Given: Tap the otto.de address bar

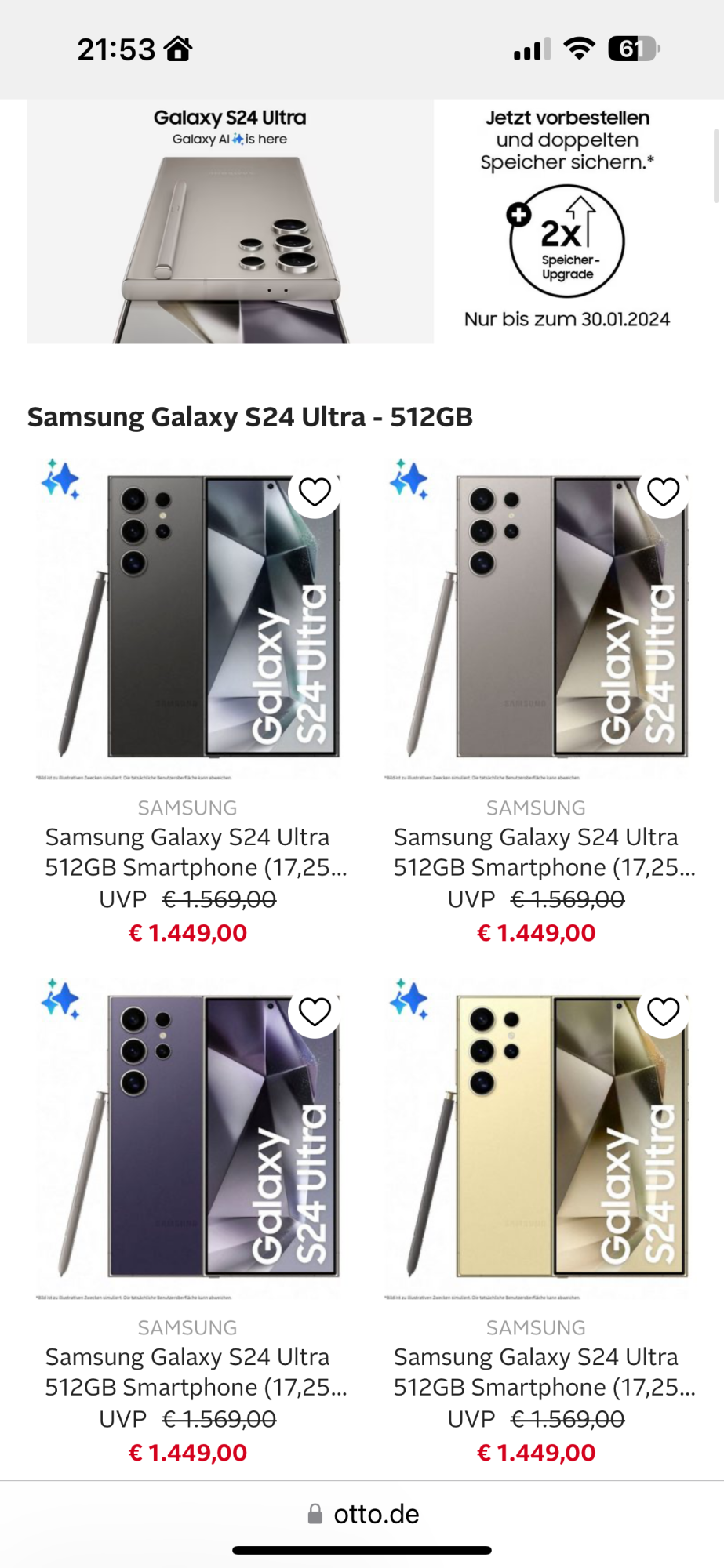Looking at the screenshot, I should coord(362,1514).
